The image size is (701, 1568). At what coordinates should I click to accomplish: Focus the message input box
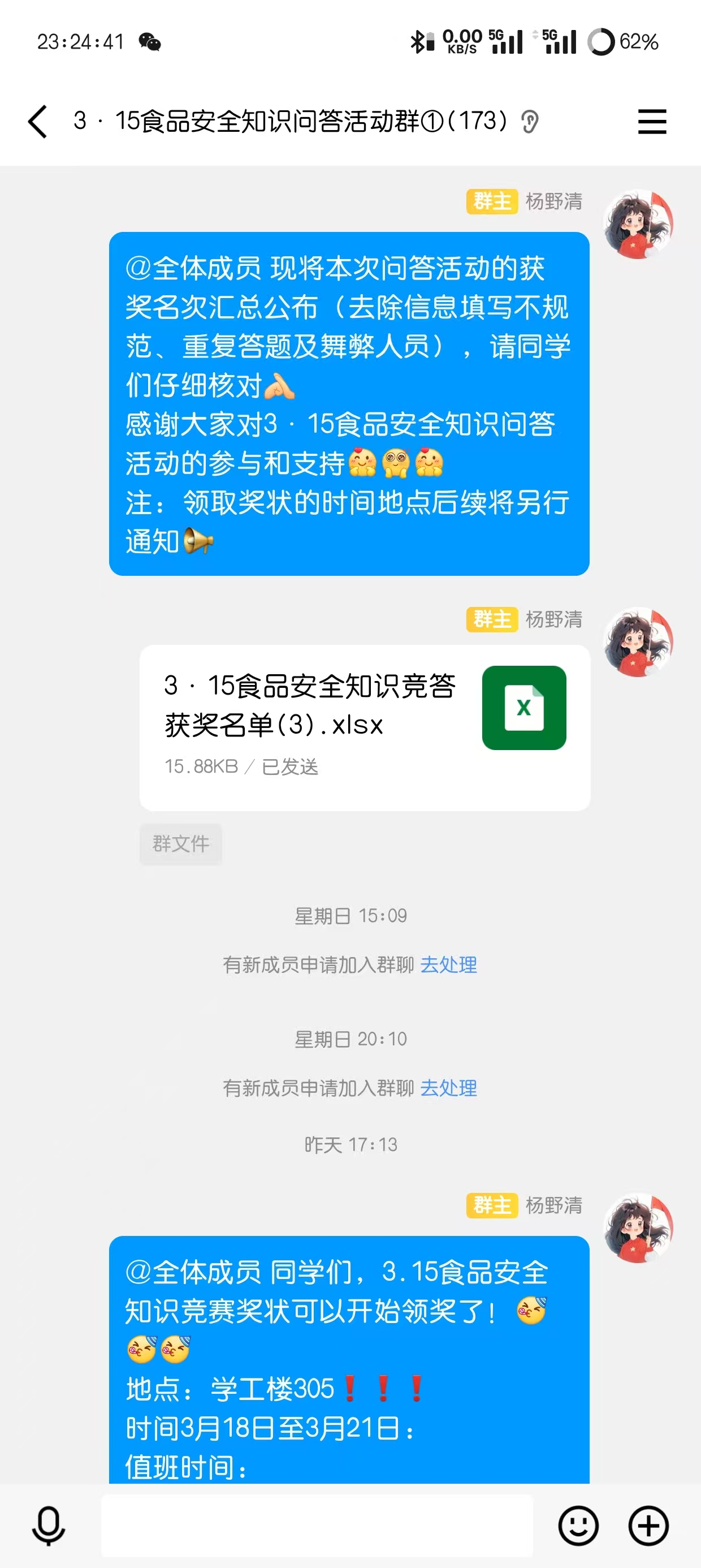[317, 1526]
